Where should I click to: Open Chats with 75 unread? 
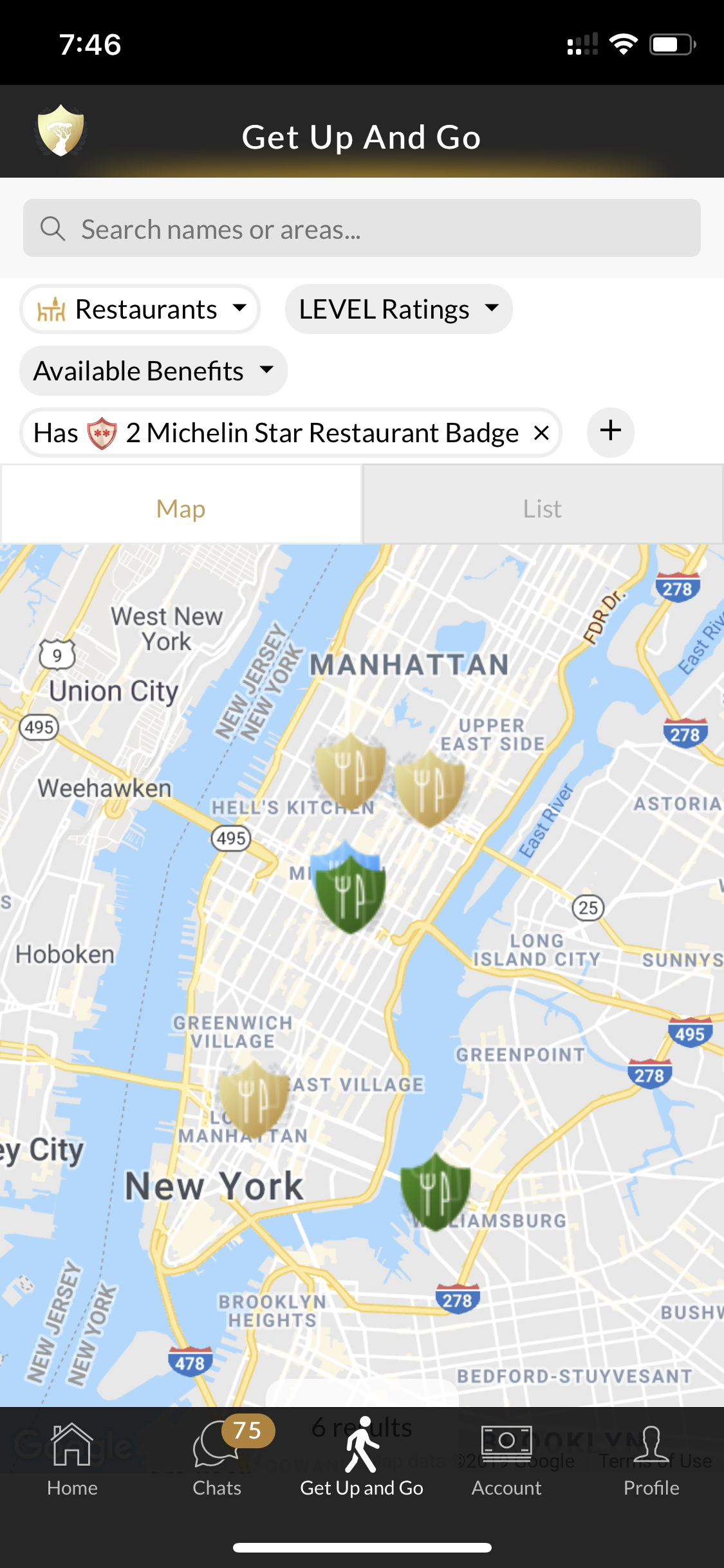point(218,1458)
